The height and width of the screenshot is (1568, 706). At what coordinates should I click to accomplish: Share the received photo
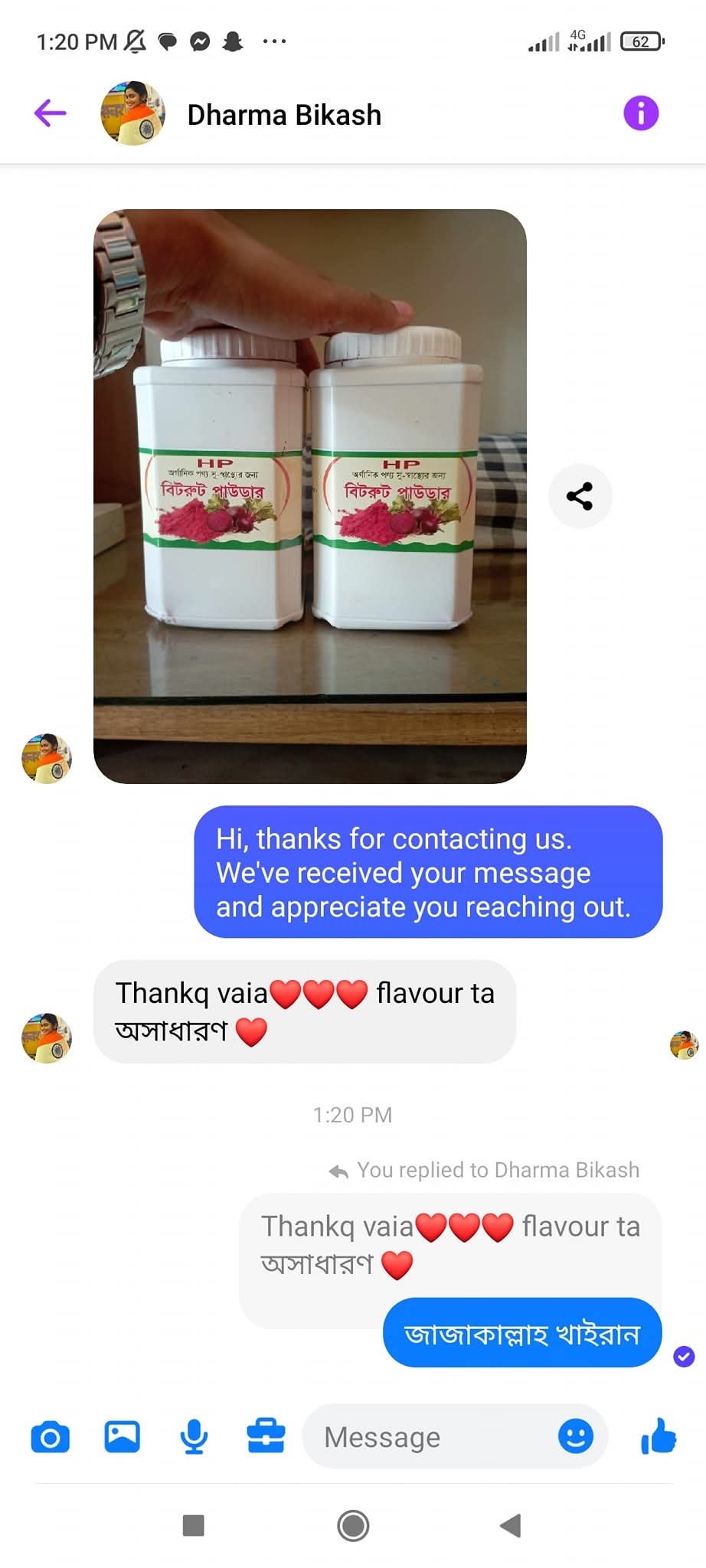580,496
